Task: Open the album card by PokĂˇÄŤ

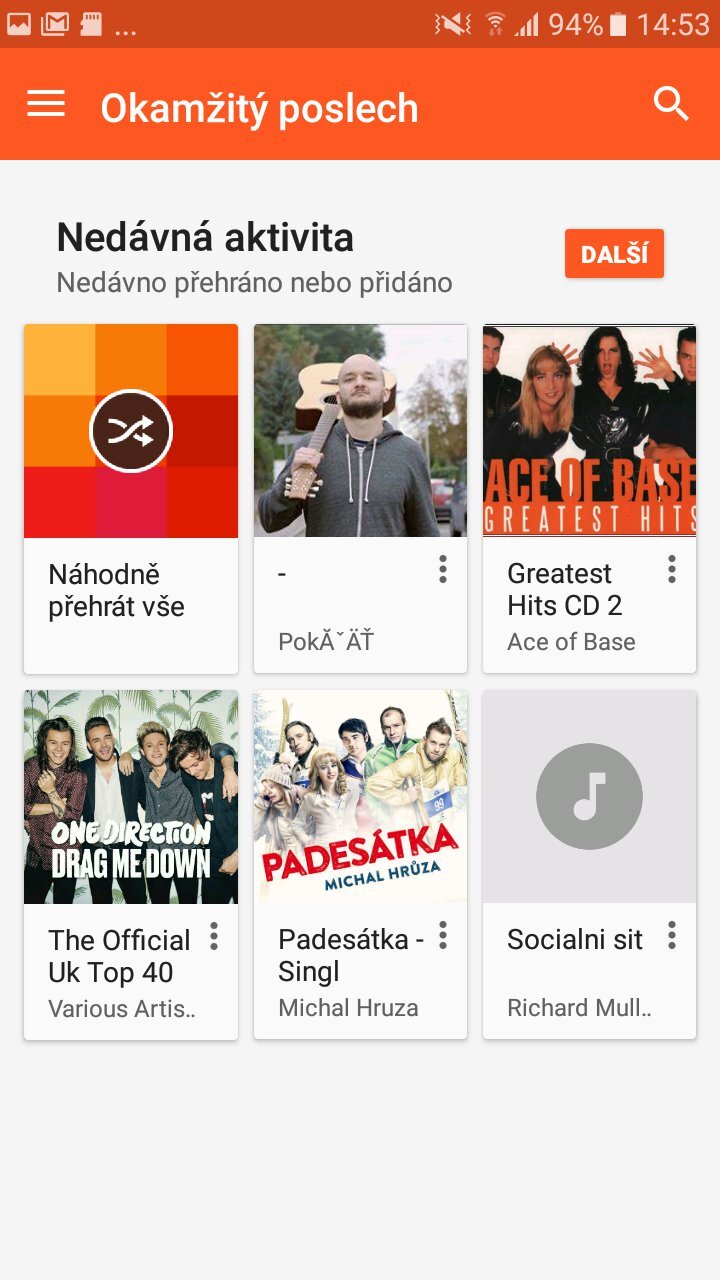Action: coord(360,432)
